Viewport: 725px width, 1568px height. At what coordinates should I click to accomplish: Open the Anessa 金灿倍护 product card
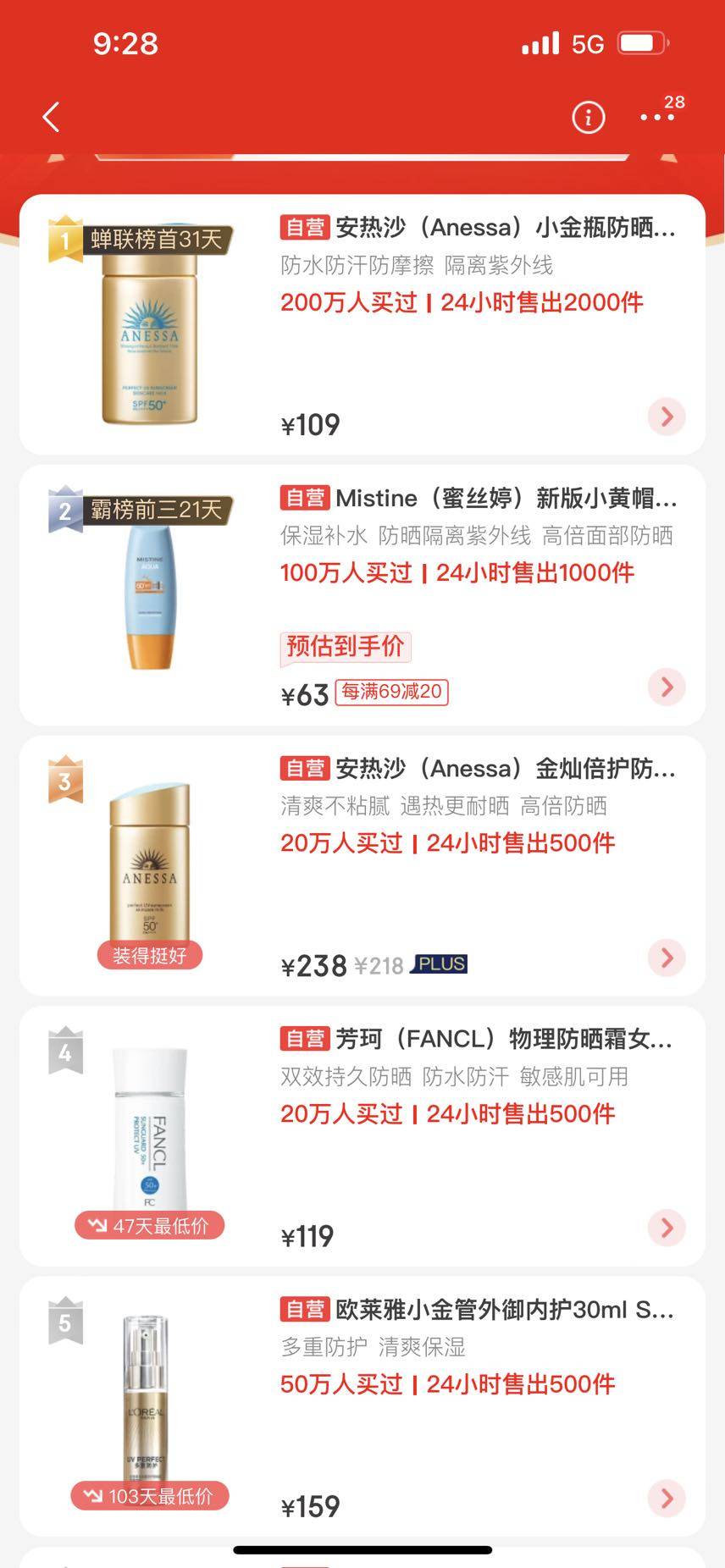pyautogui.click(x=478, y=769)
